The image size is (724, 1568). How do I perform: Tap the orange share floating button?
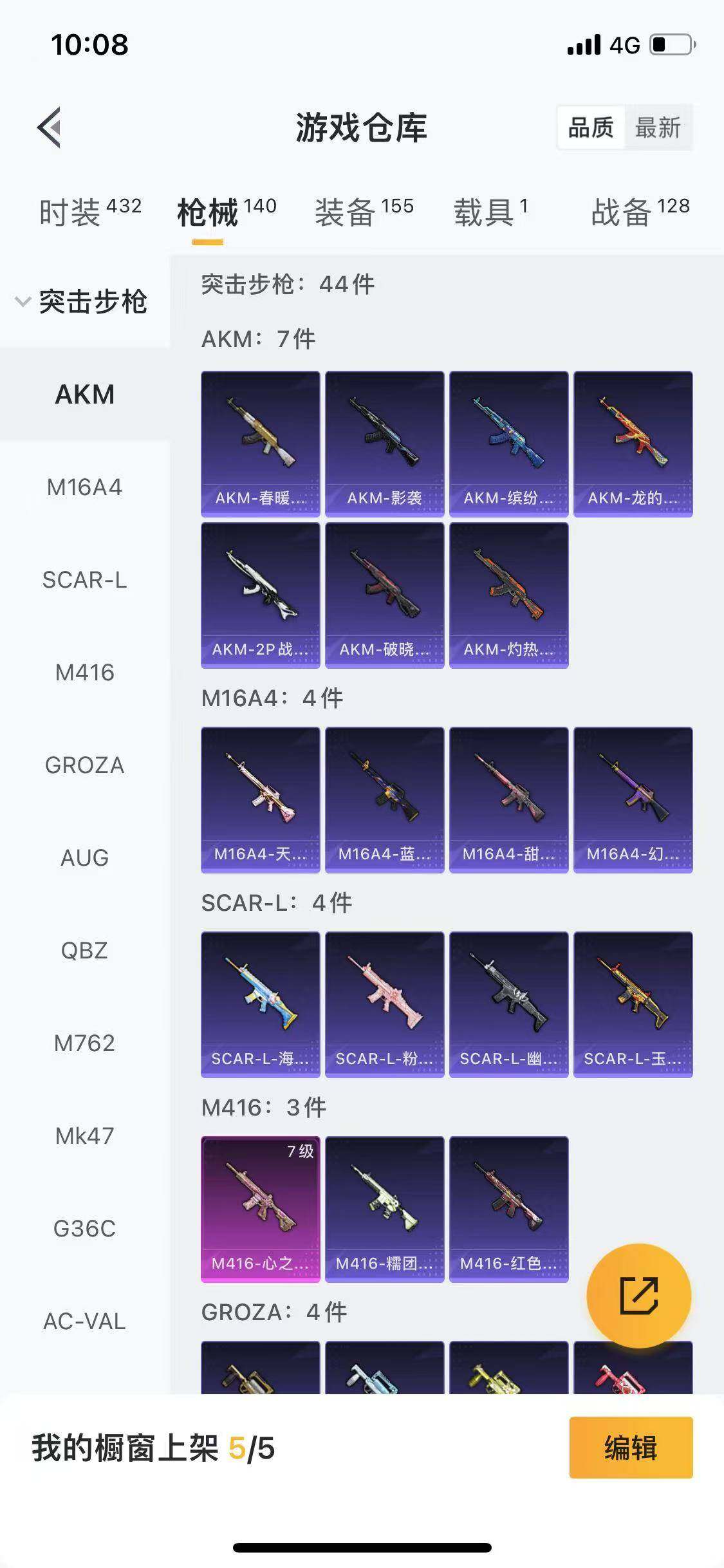[x=638, y=1296]
